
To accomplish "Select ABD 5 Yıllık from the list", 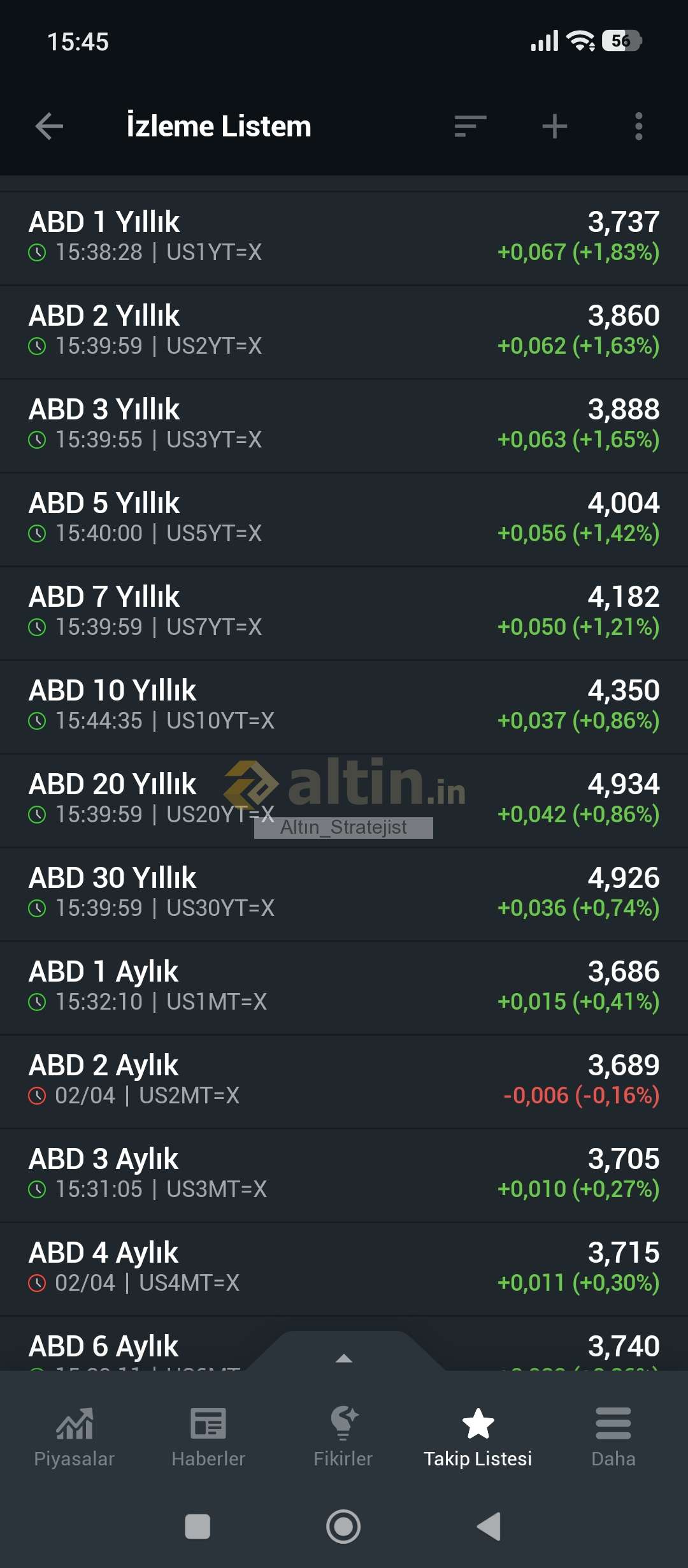I will coord(344,518).
